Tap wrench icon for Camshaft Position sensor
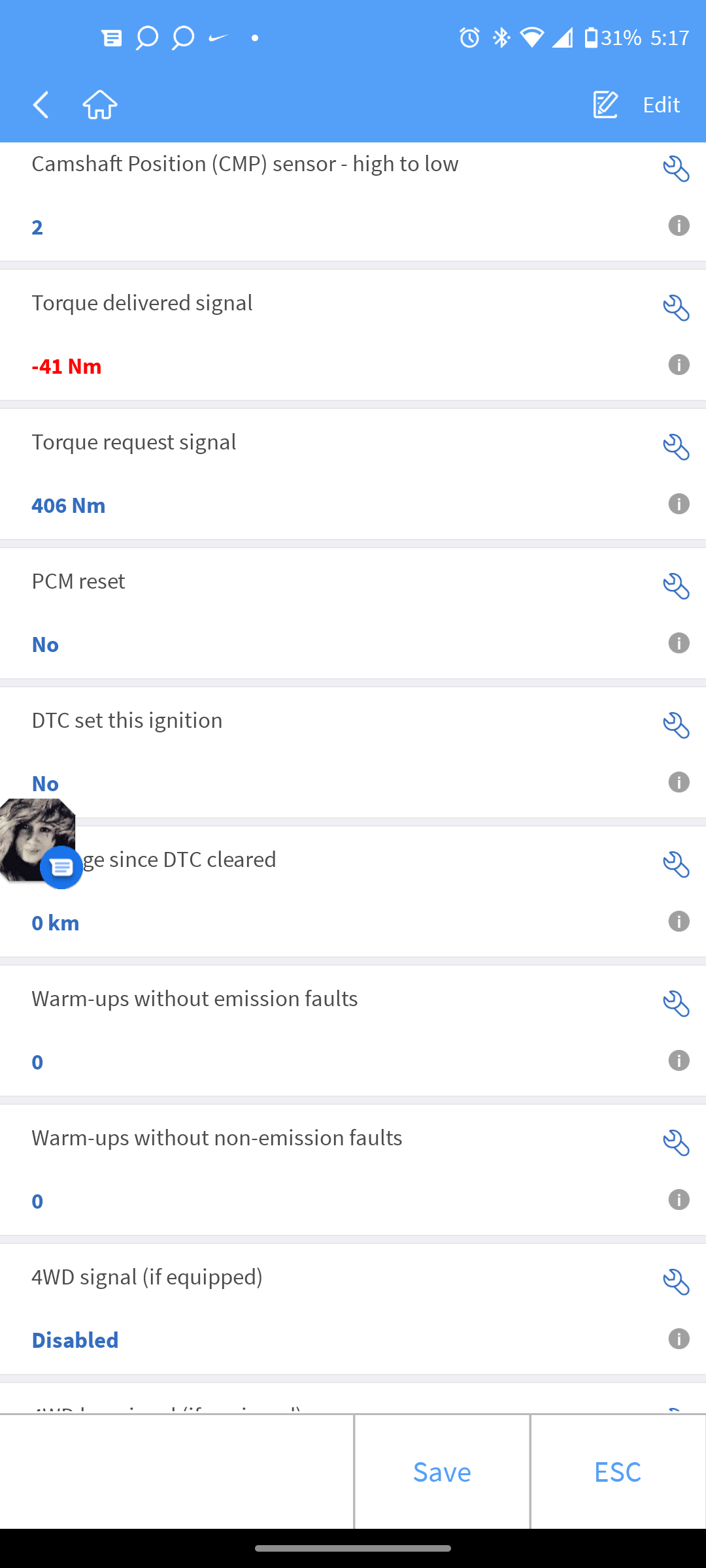This screenshot has height=1568, width=706. [676, 169]
